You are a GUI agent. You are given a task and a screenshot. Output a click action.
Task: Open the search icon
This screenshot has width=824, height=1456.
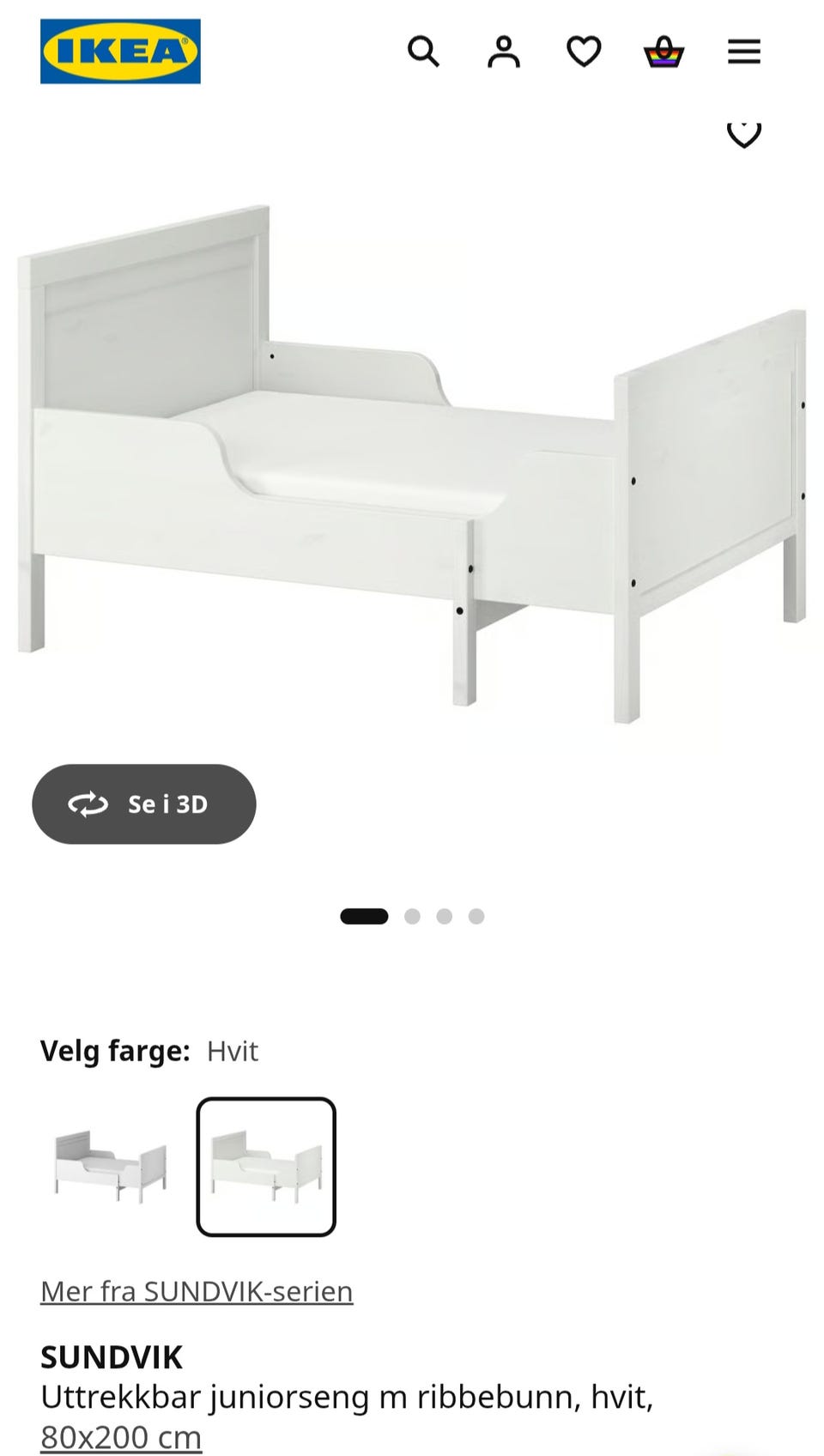(x=423, y=52)
